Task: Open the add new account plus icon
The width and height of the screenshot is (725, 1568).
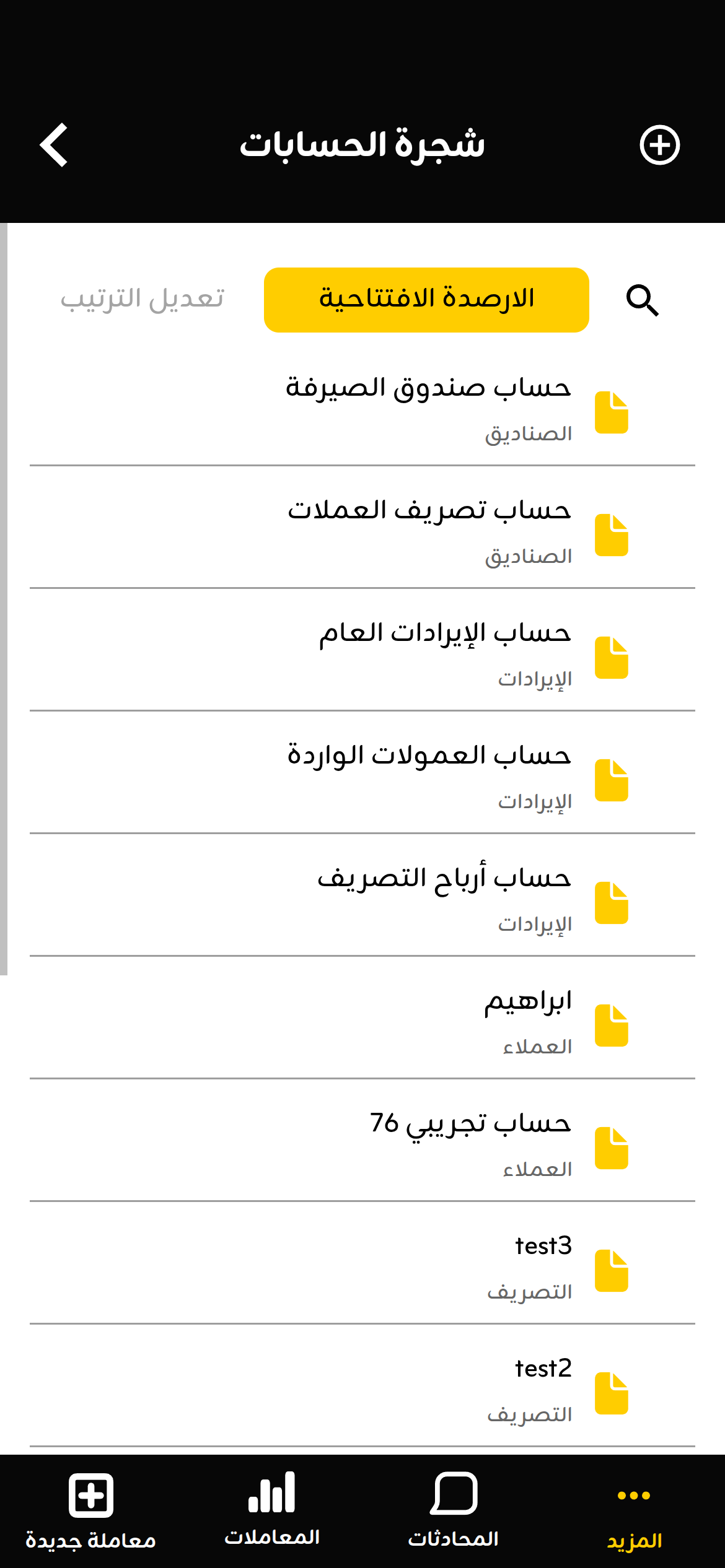Action: point(659,144)
